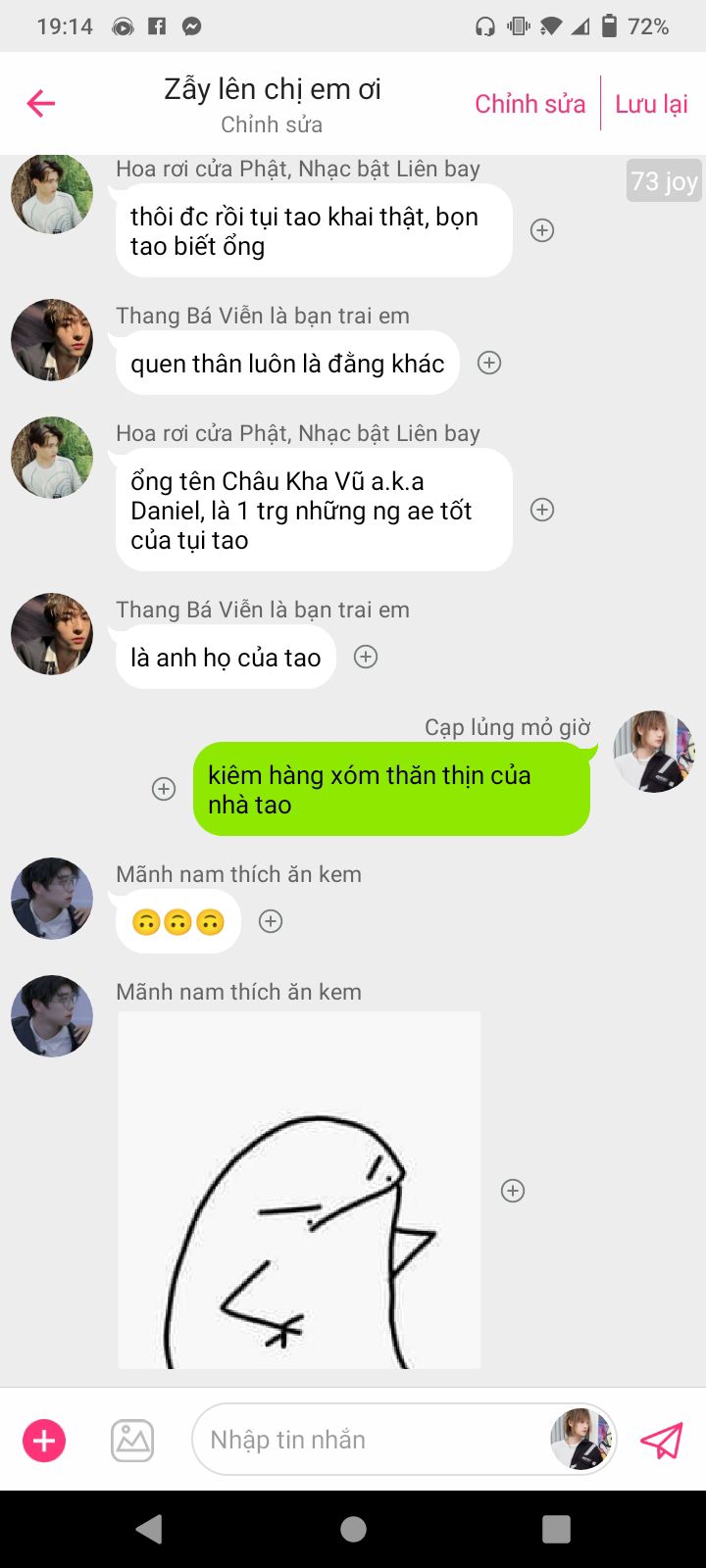This screenshot has height=1568, width=706.
Task: Tap plus icon beside the green message
Action: coord(164,789)
